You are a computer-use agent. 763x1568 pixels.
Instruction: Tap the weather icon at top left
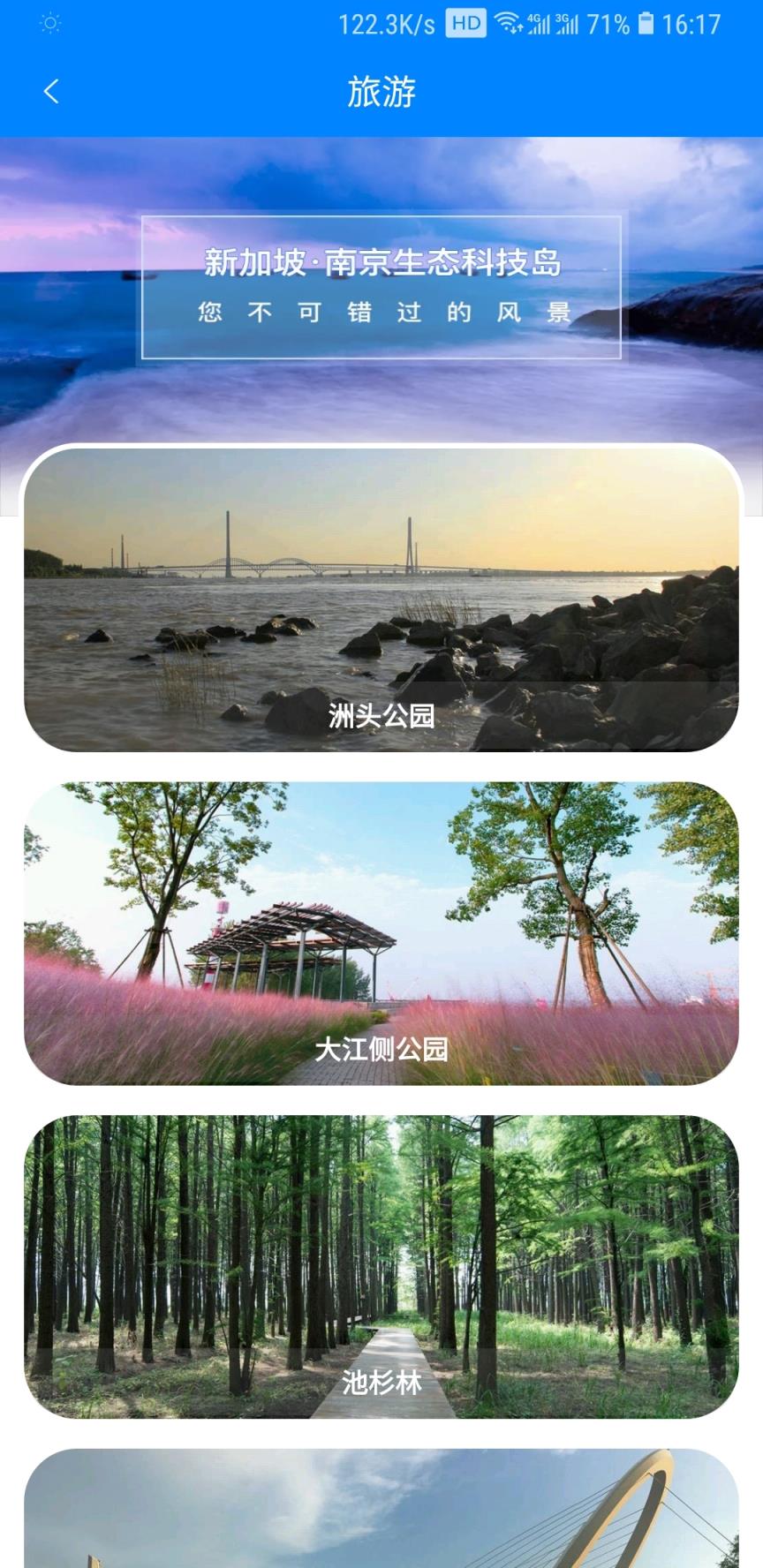pos(49,24)
